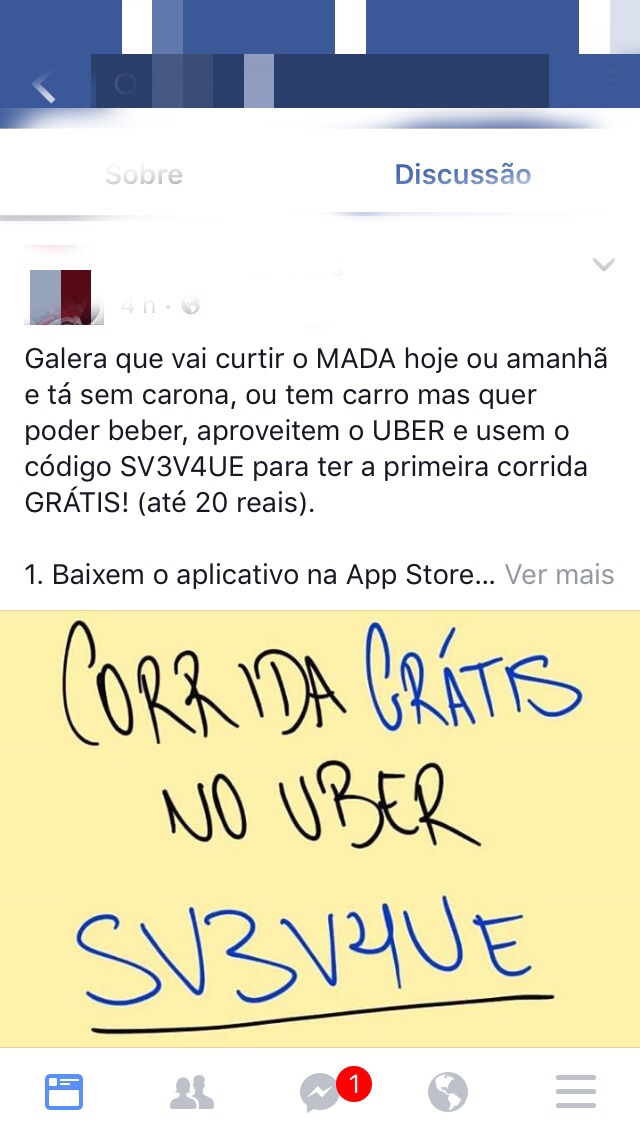The width and height of the screenshot is (640, 1136).
Task: Open the notifications globe tab
Action: pyautogui.click(x=447, y=1093)
